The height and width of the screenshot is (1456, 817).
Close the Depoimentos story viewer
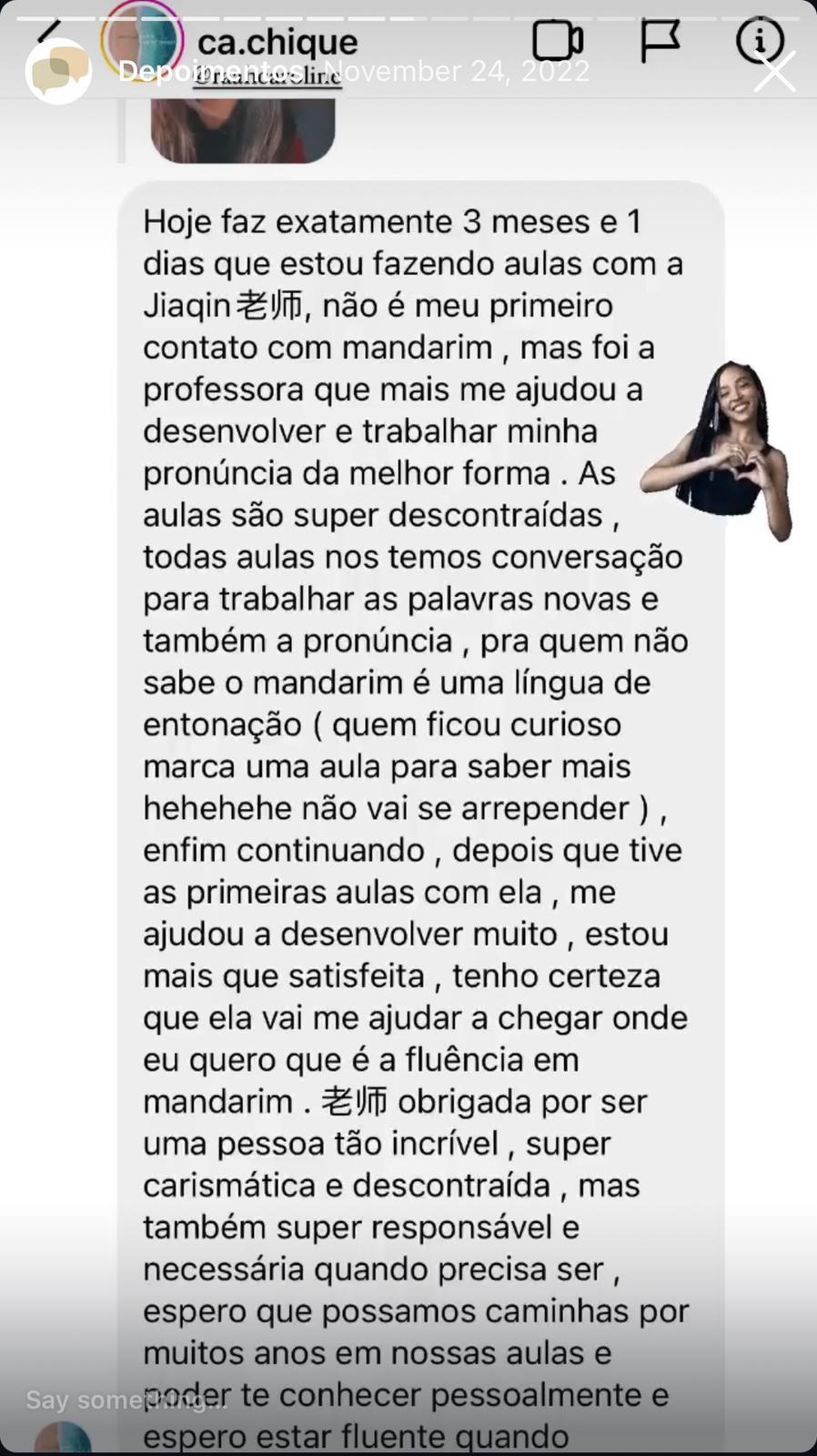click(x=775, y=72)
